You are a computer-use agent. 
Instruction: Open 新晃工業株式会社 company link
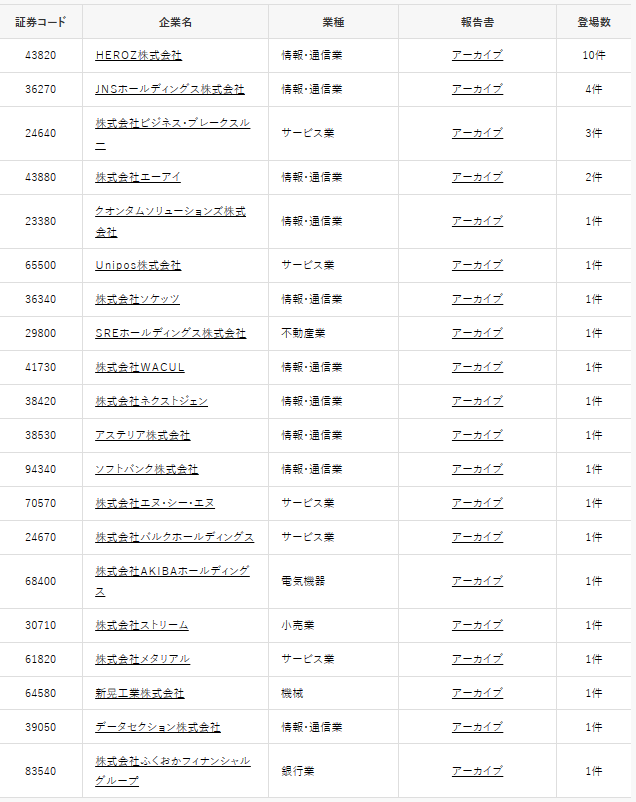point(140,693)
